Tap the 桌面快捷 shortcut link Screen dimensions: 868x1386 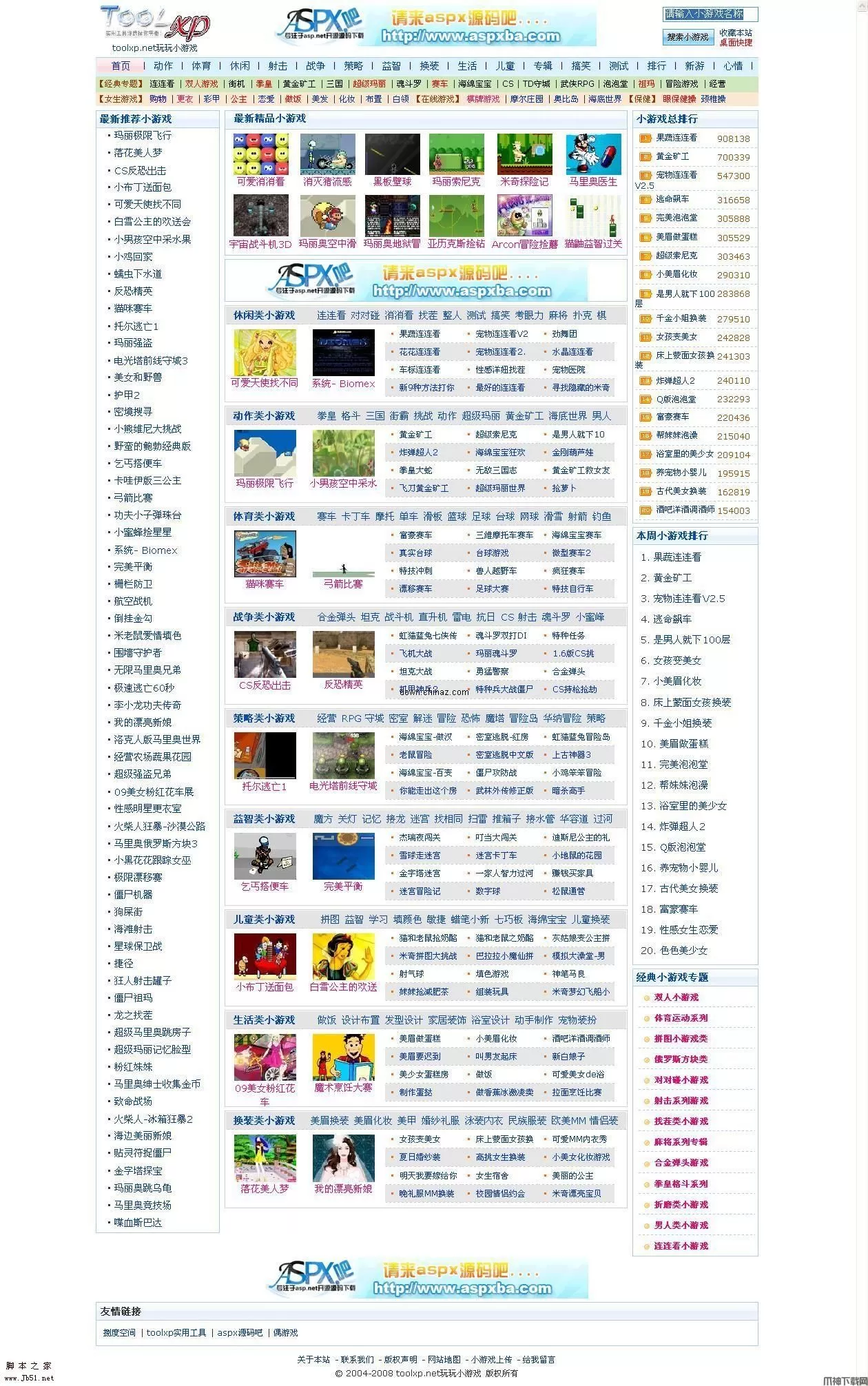(x=736, y=43)
